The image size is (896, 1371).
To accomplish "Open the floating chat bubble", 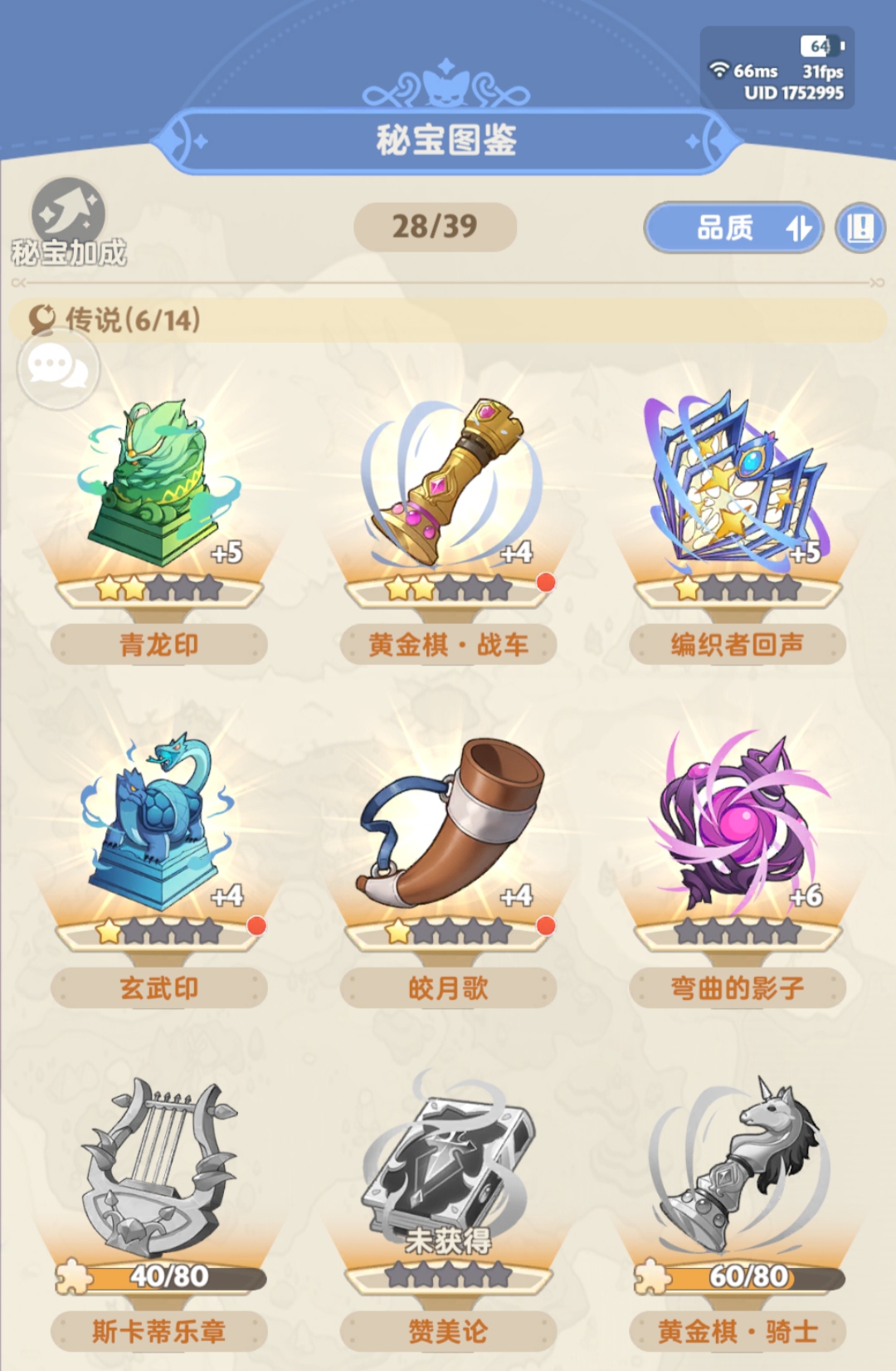I will pyautogui.click(x=58, y=368).
